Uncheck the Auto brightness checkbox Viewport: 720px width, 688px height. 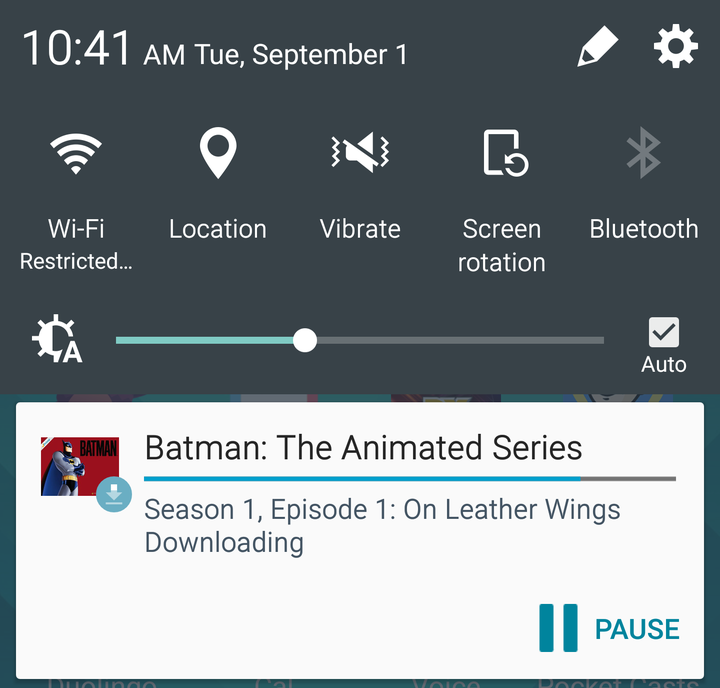tap(664, 333)
